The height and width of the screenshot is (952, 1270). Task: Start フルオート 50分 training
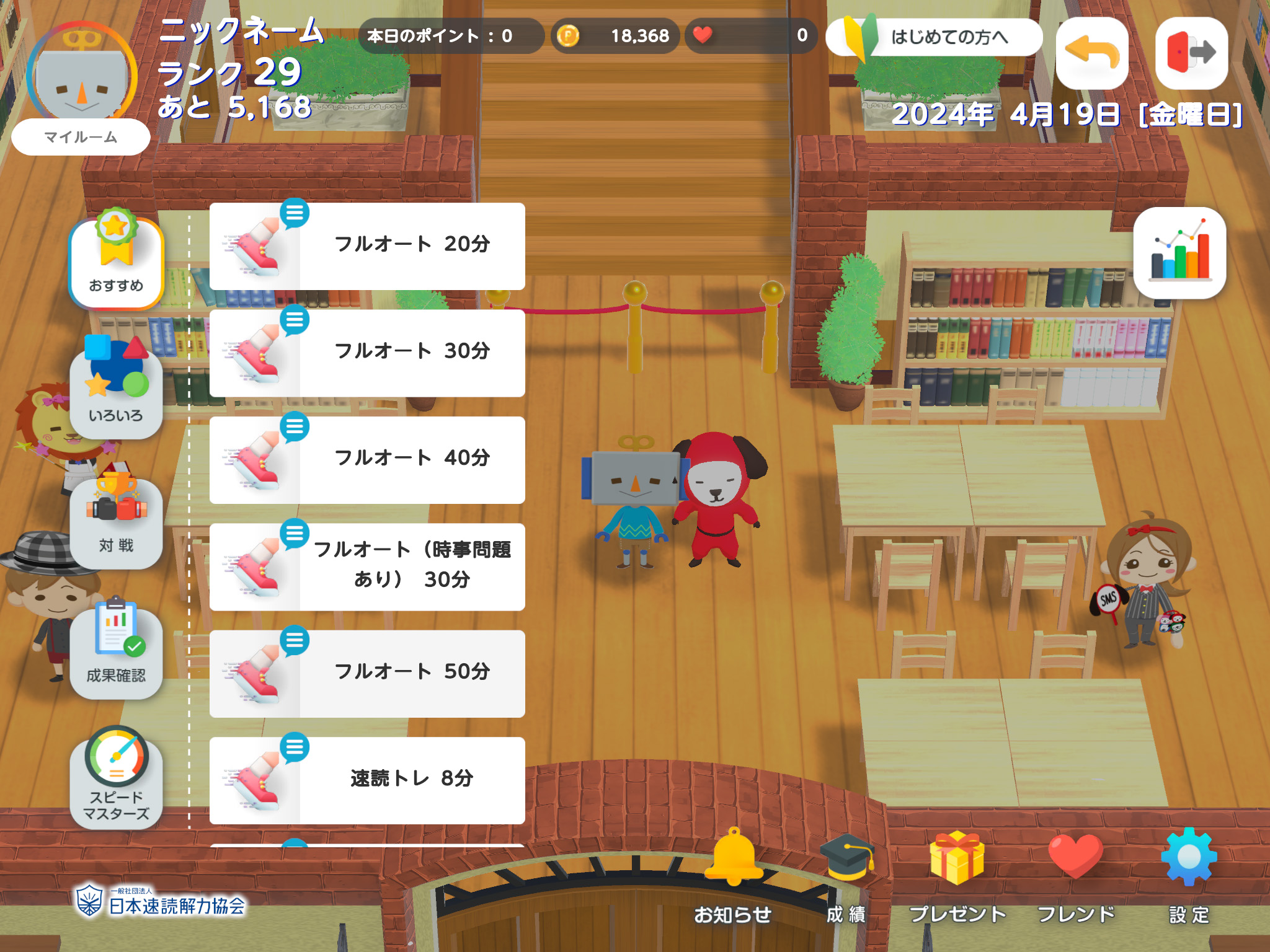[x=367, y=674]
